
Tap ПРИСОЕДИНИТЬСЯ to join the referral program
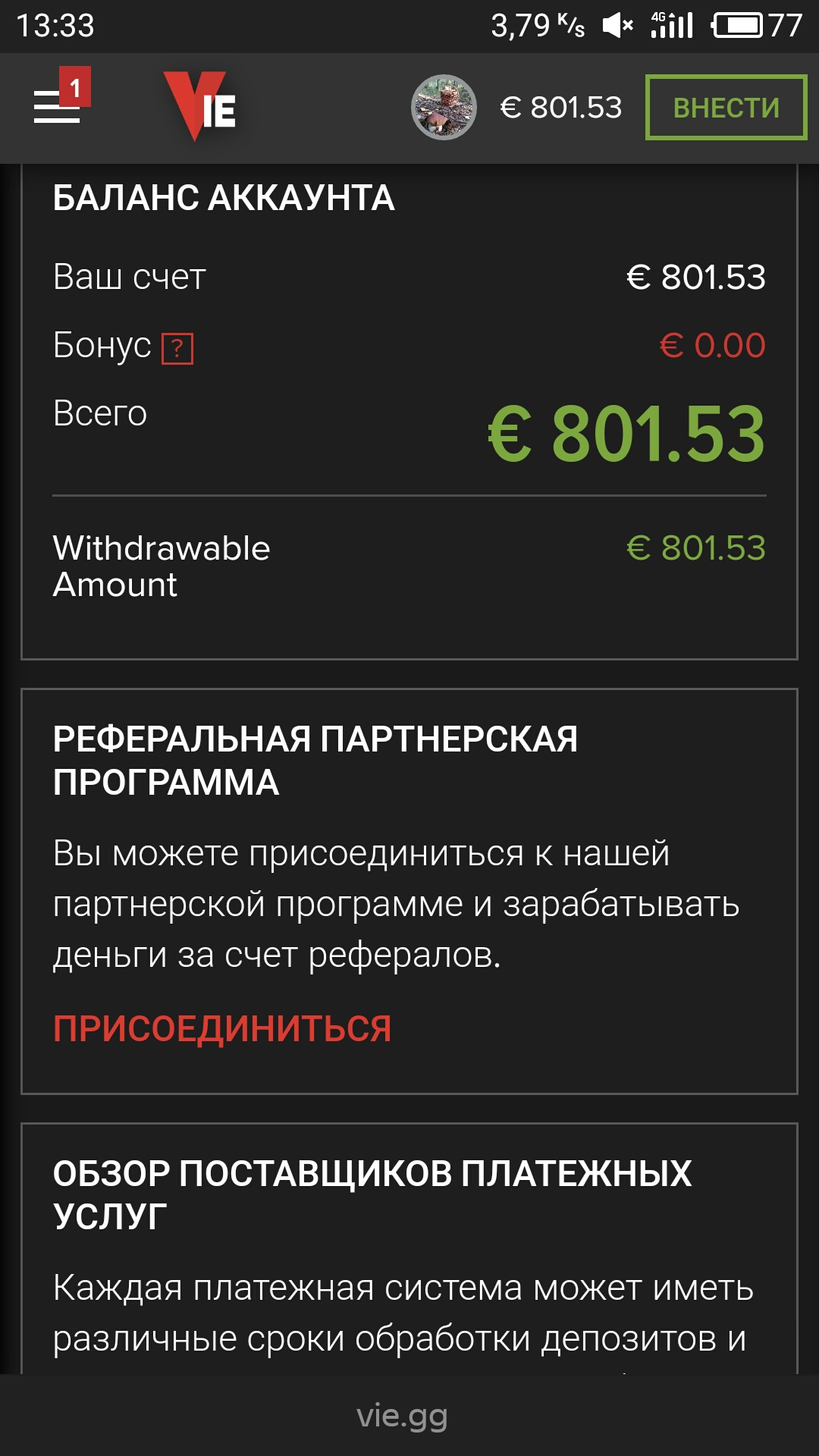point(222,1029)
